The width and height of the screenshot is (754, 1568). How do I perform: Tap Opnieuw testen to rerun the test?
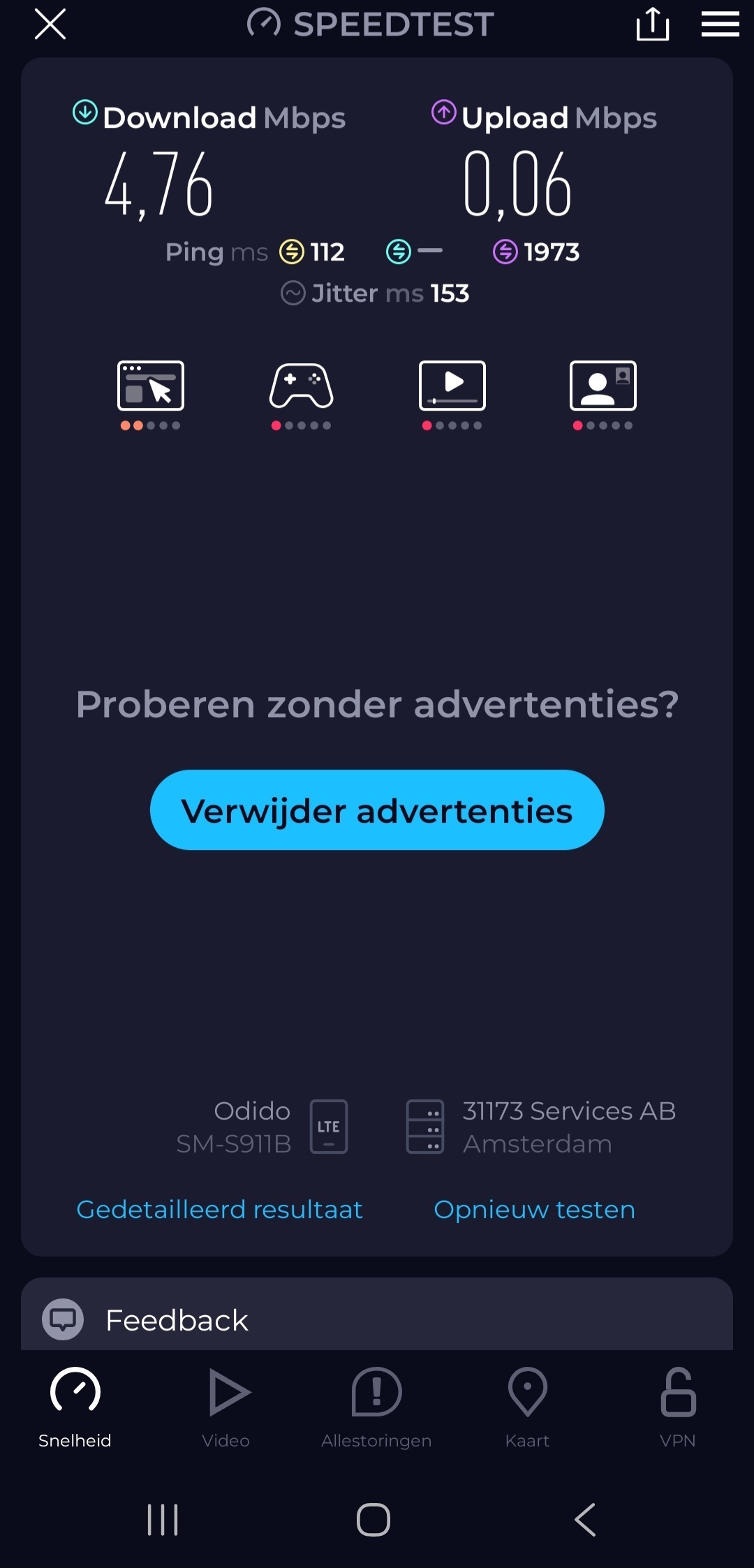click(535, 1209)
